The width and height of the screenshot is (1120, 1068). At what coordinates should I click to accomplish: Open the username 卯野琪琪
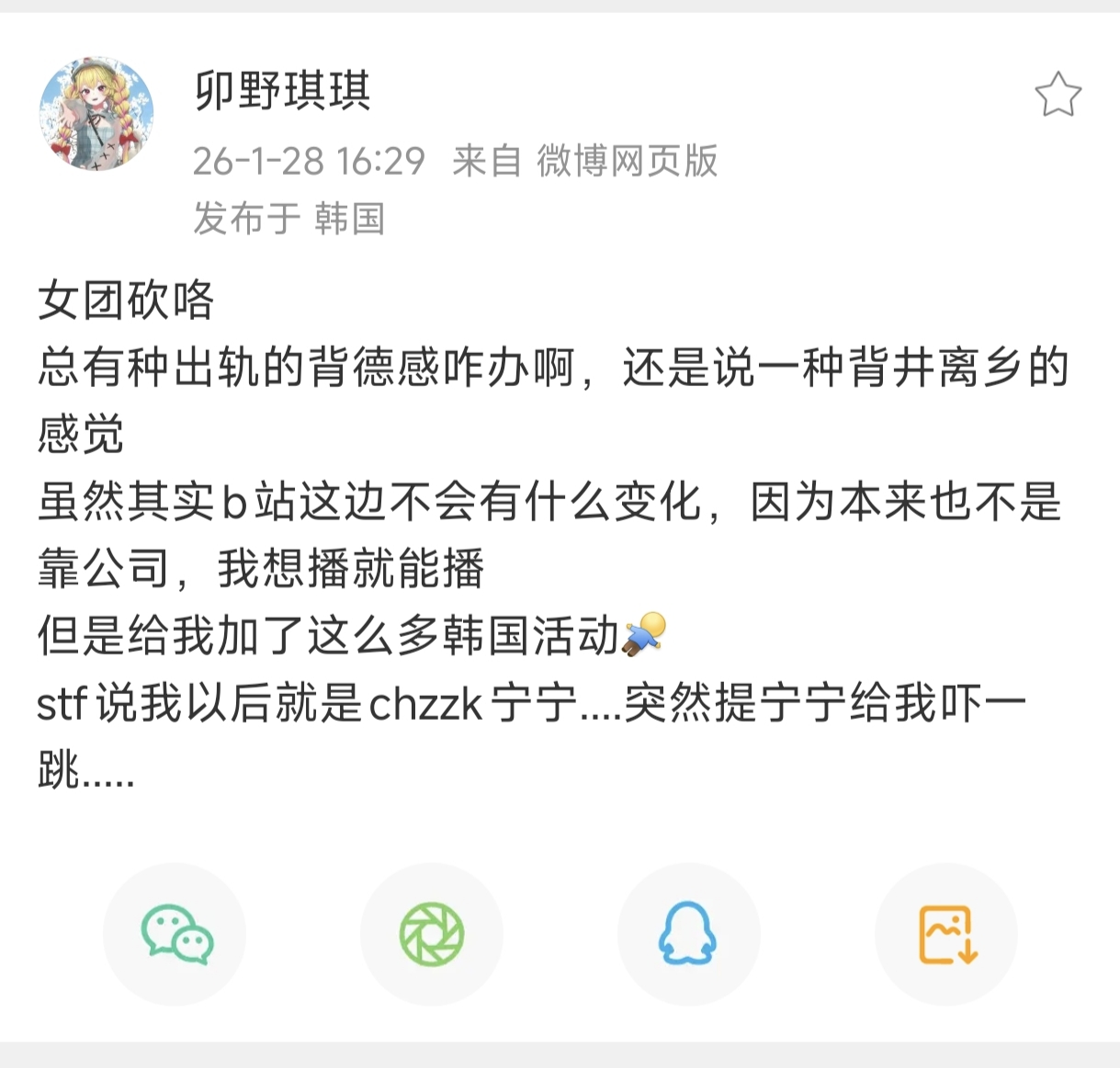283,91
